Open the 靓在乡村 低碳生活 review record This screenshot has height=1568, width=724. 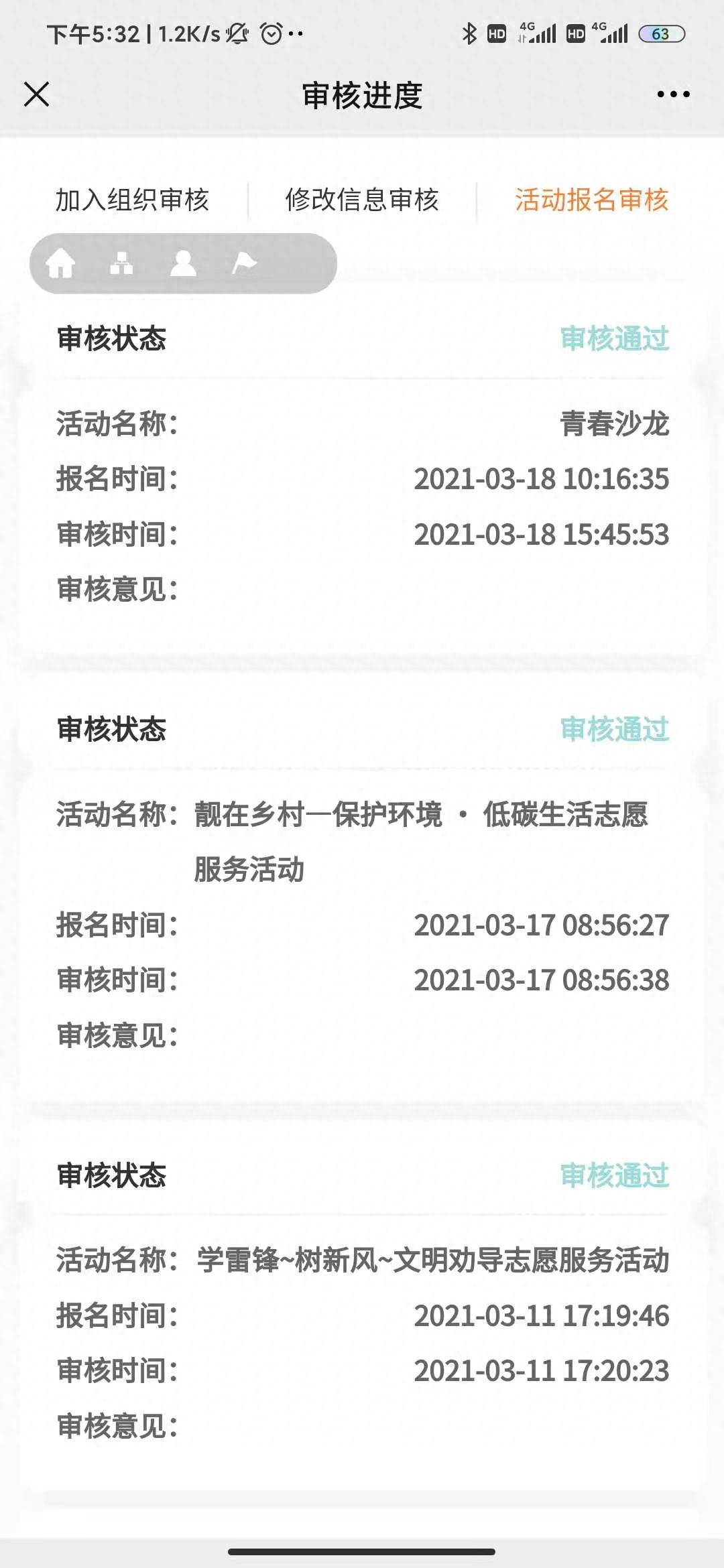362,891
